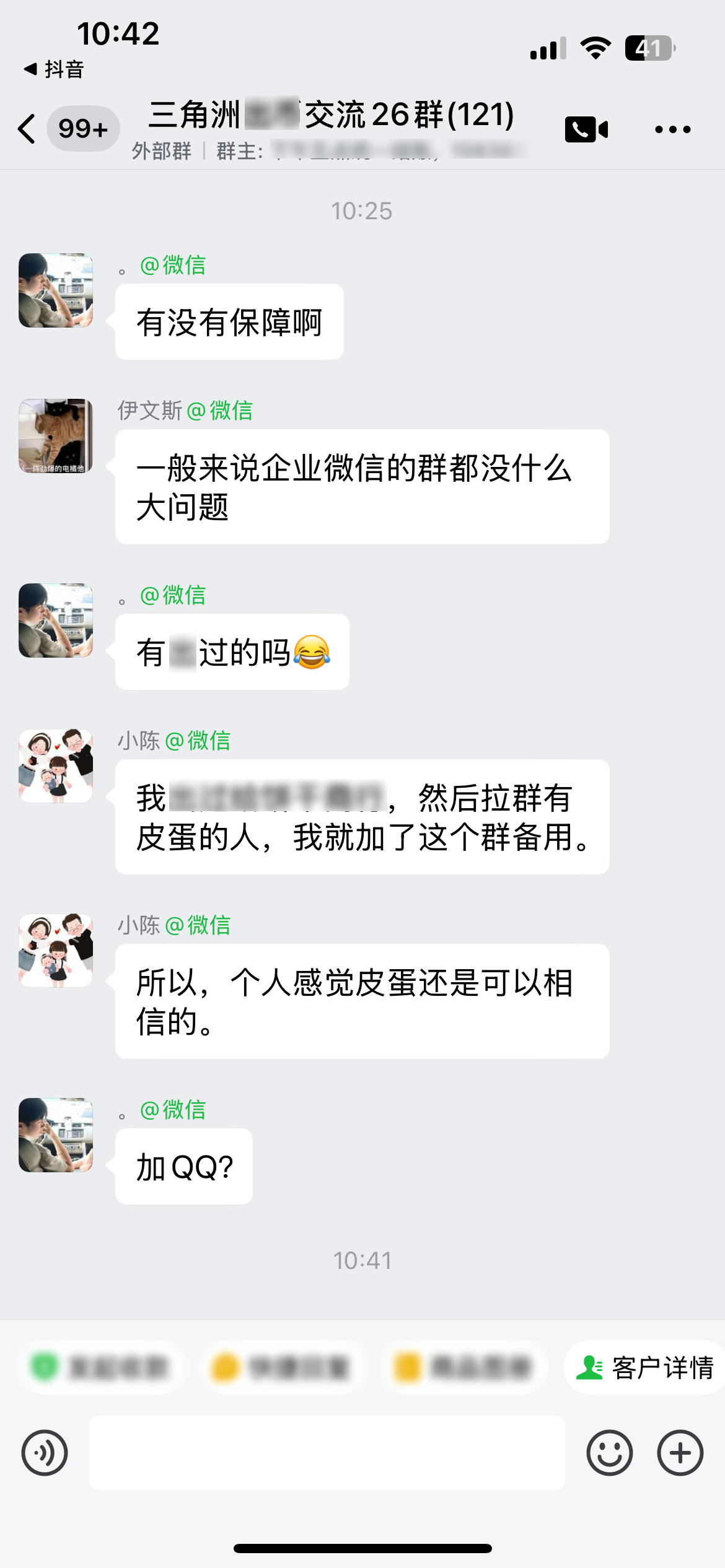The width and height of the screenshot is (725, 1568).
Task: Go back to the chat list
Action: pyautogui.click(x=27, y=129)
